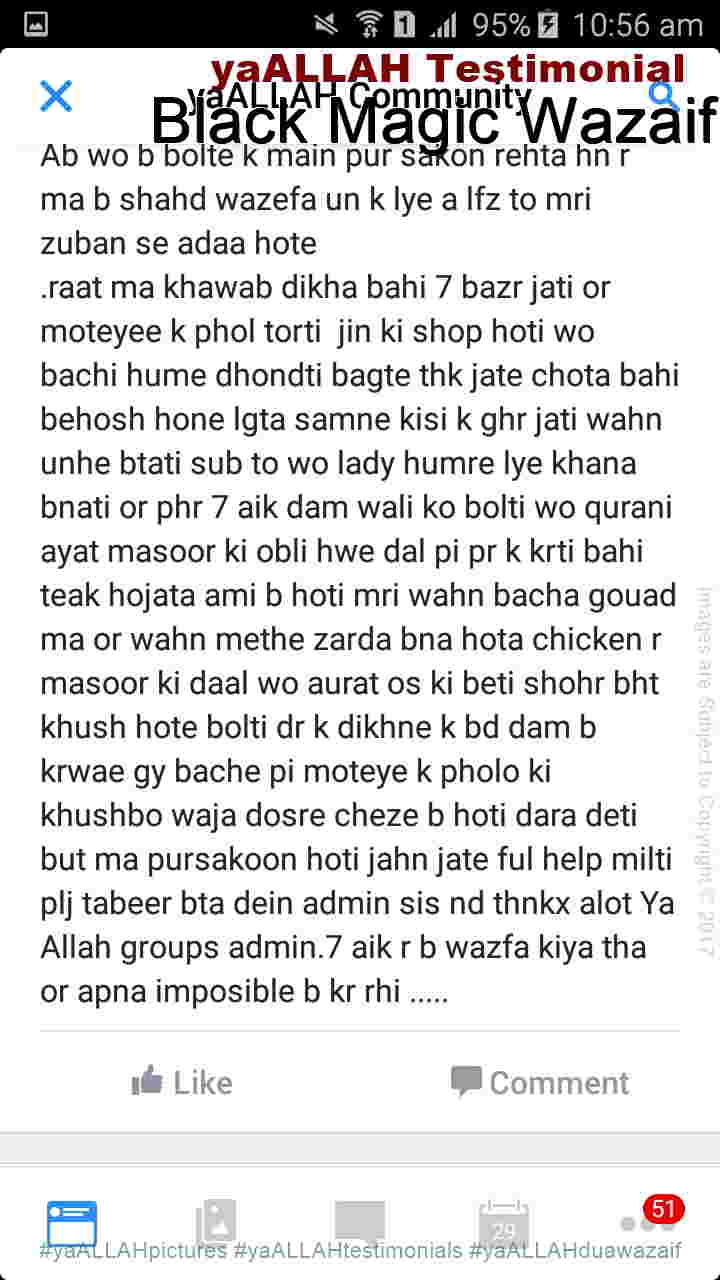Like this post

pos(182,1082)
